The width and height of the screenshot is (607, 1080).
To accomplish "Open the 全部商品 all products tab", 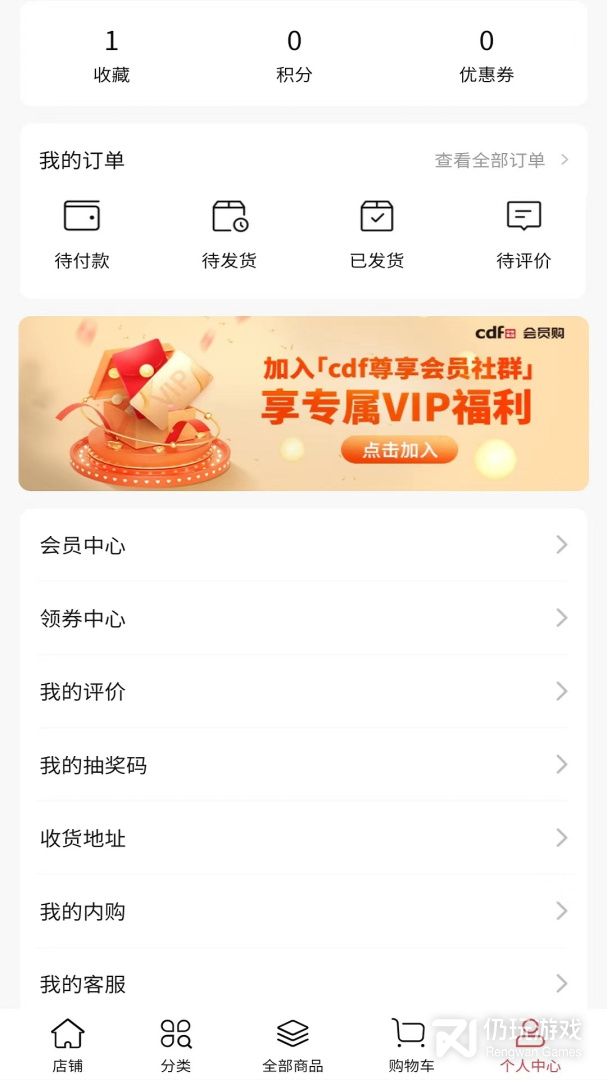I will pyautogui.click(x=293, y=1045).
